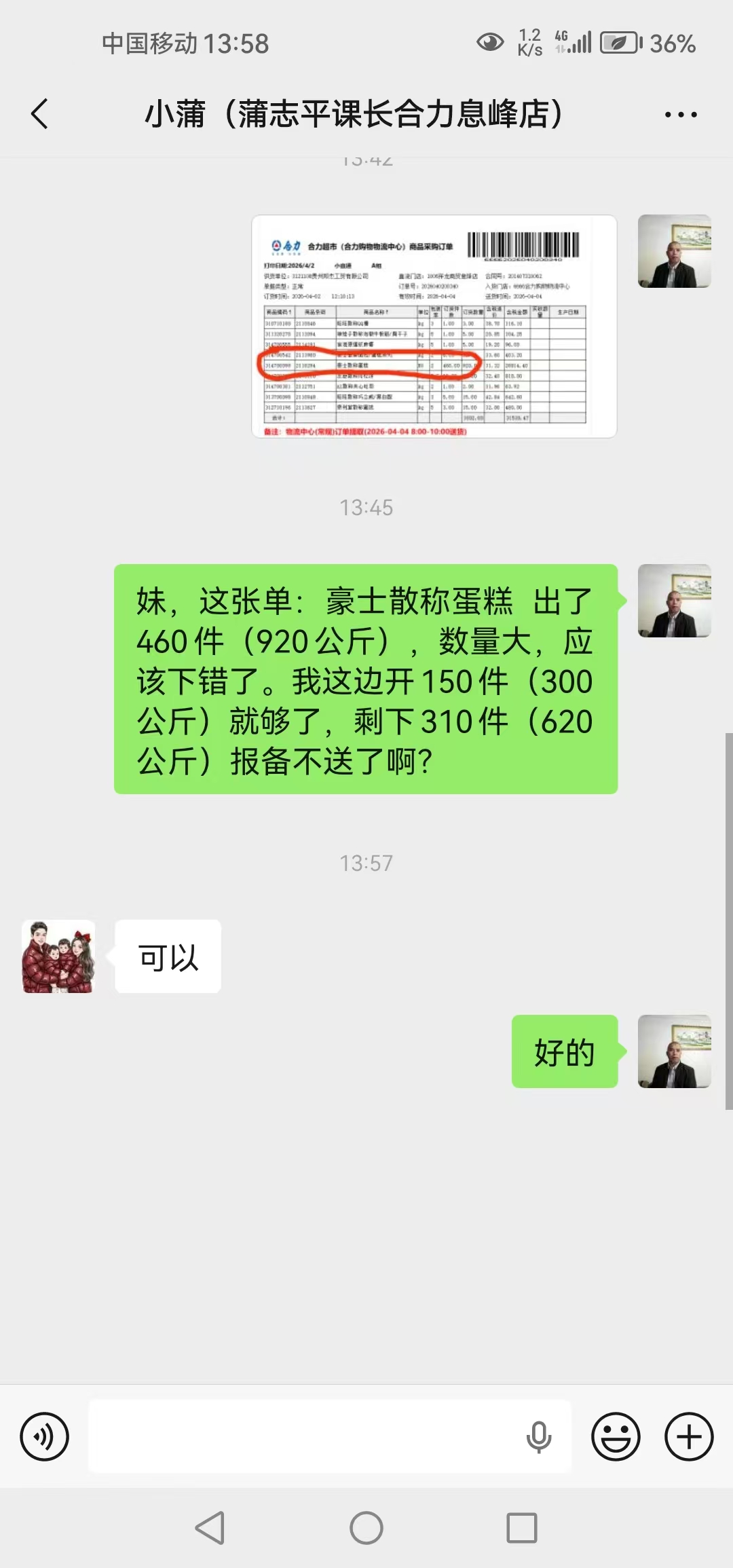Viewport: 733px width, 1568px height.
Task: Tap my avatar beside the 好的 message
Action: (x=674, y=1051)
